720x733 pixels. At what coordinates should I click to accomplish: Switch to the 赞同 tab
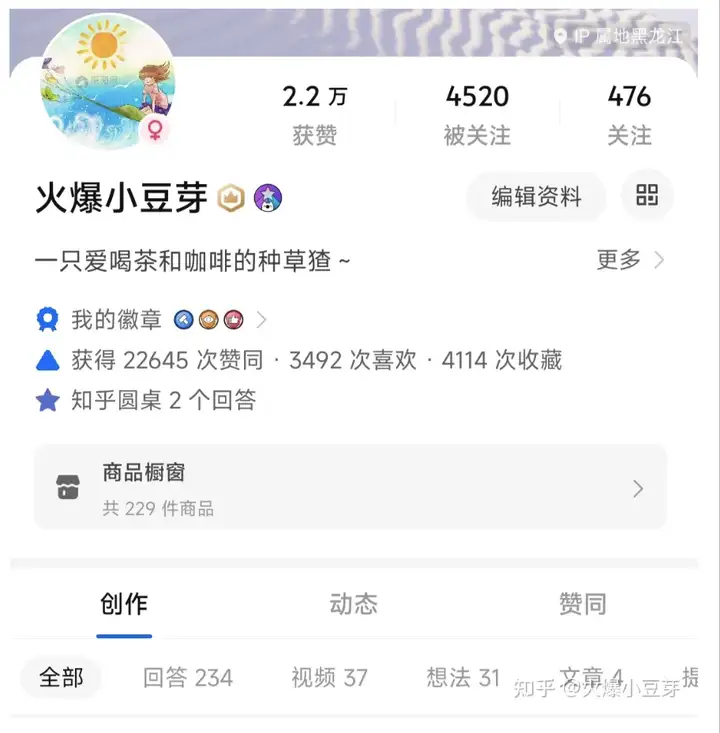(x=582, y=604)
